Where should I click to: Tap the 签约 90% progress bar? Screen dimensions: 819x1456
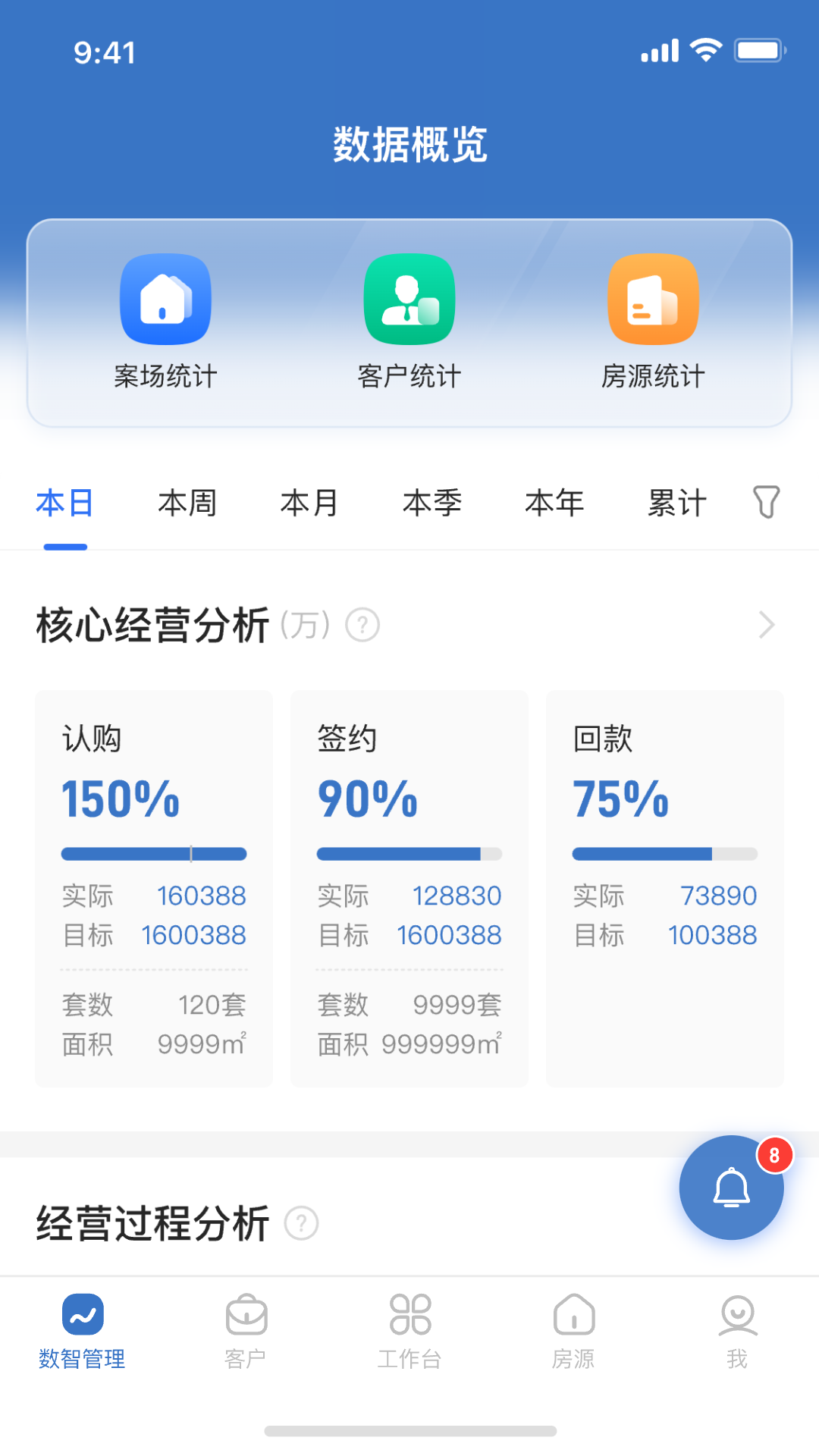click(x=409, y=854)
